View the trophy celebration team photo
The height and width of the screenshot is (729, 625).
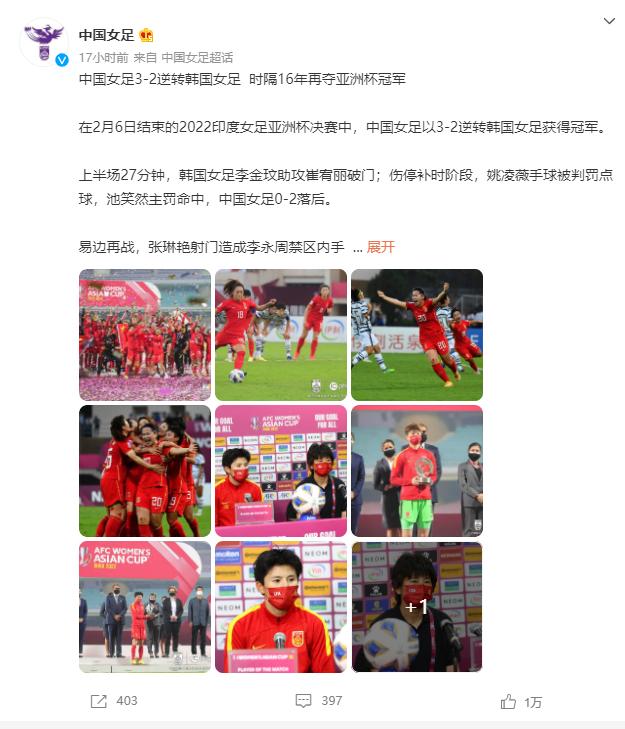[145, 335]
